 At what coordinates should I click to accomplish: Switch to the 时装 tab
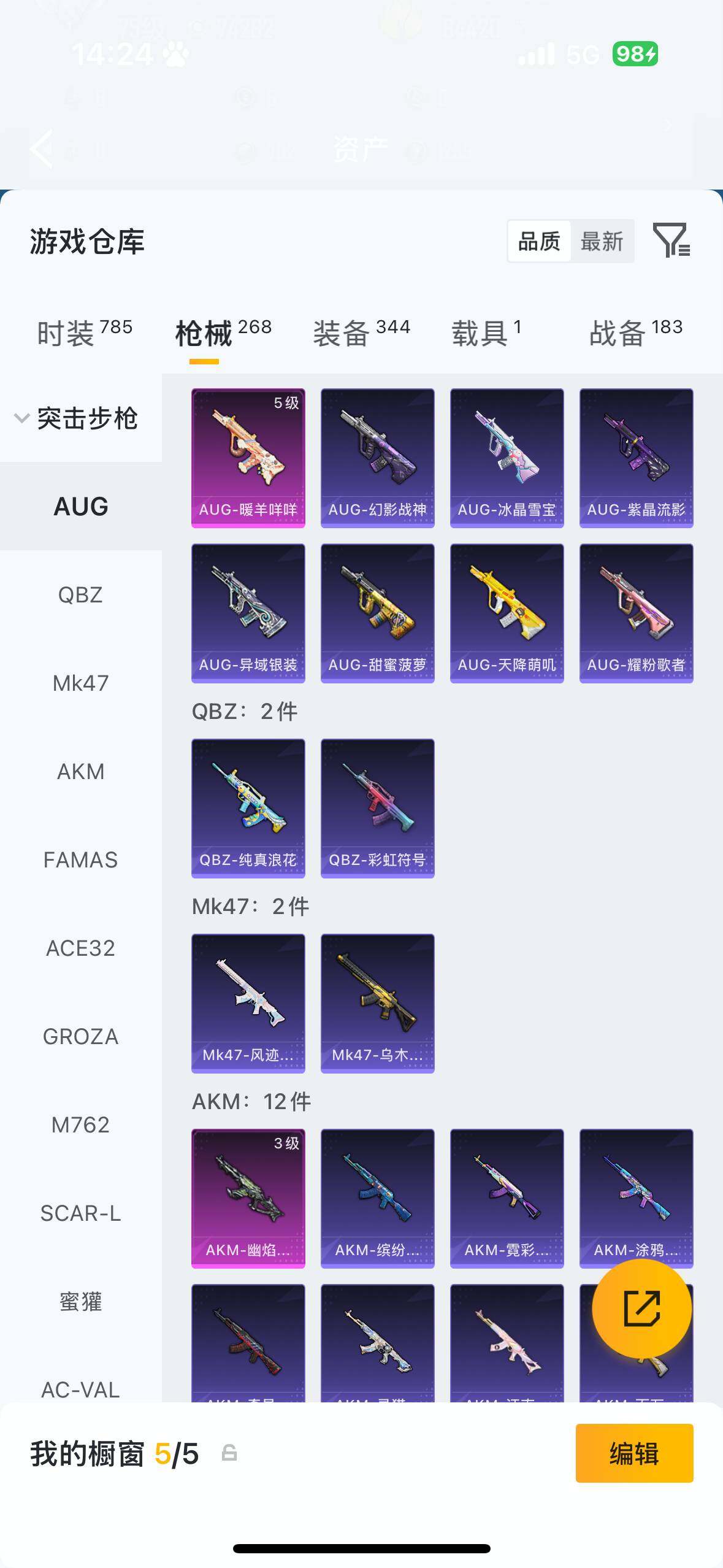coord(85,333)
